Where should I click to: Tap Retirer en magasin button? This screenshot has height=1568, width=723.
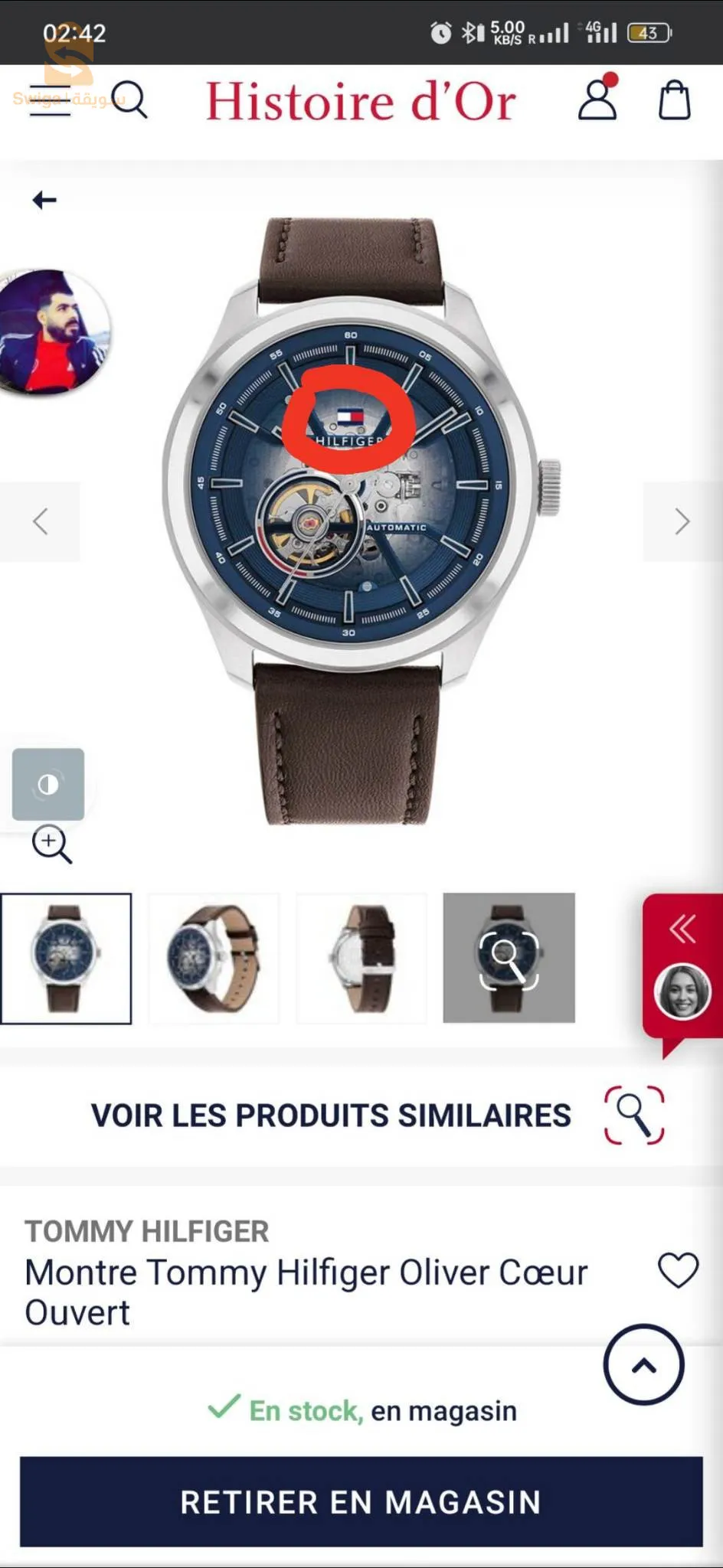pos(361,1502)
